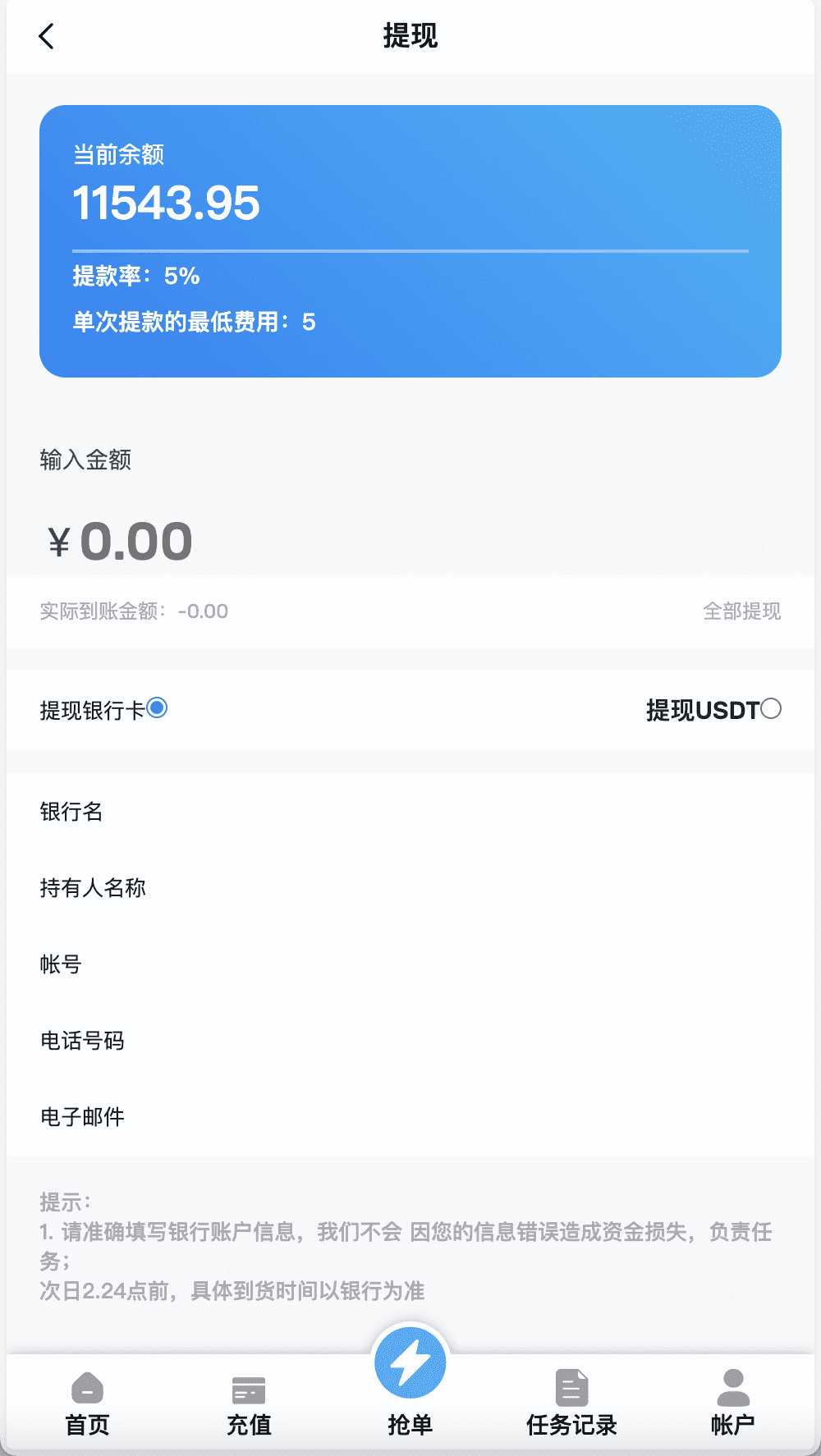Switch to the 首页 tab
The image size is (821, 1456).
[x=87, y=1403]
